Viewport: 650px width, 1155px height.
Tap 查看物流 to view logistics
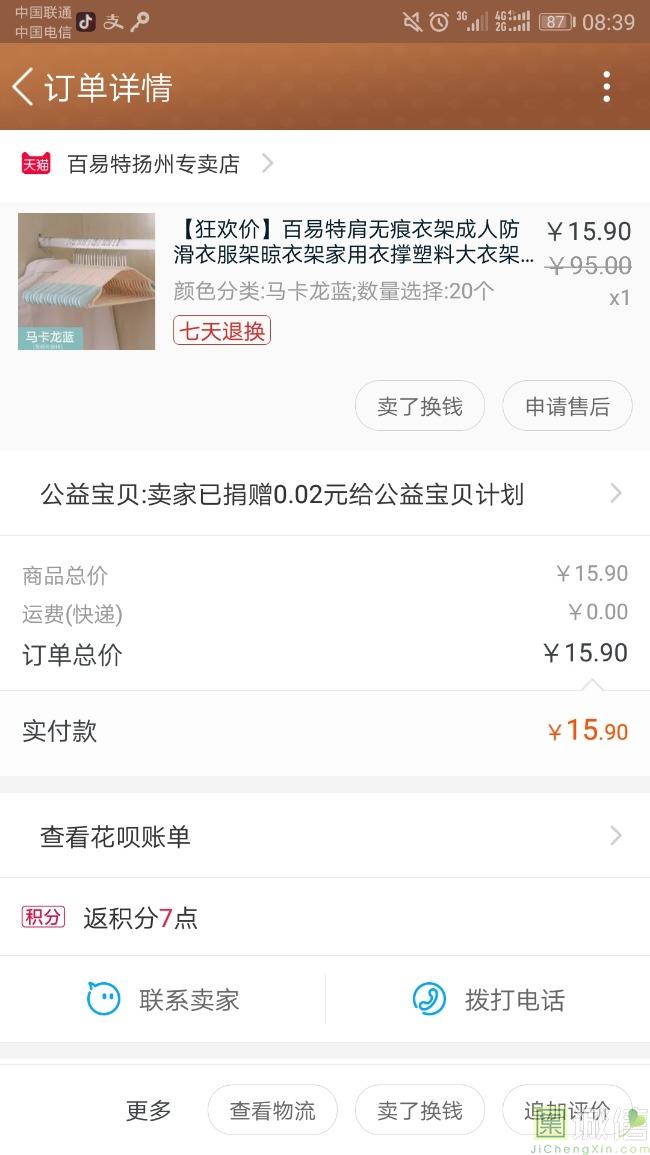[272, 1110]
